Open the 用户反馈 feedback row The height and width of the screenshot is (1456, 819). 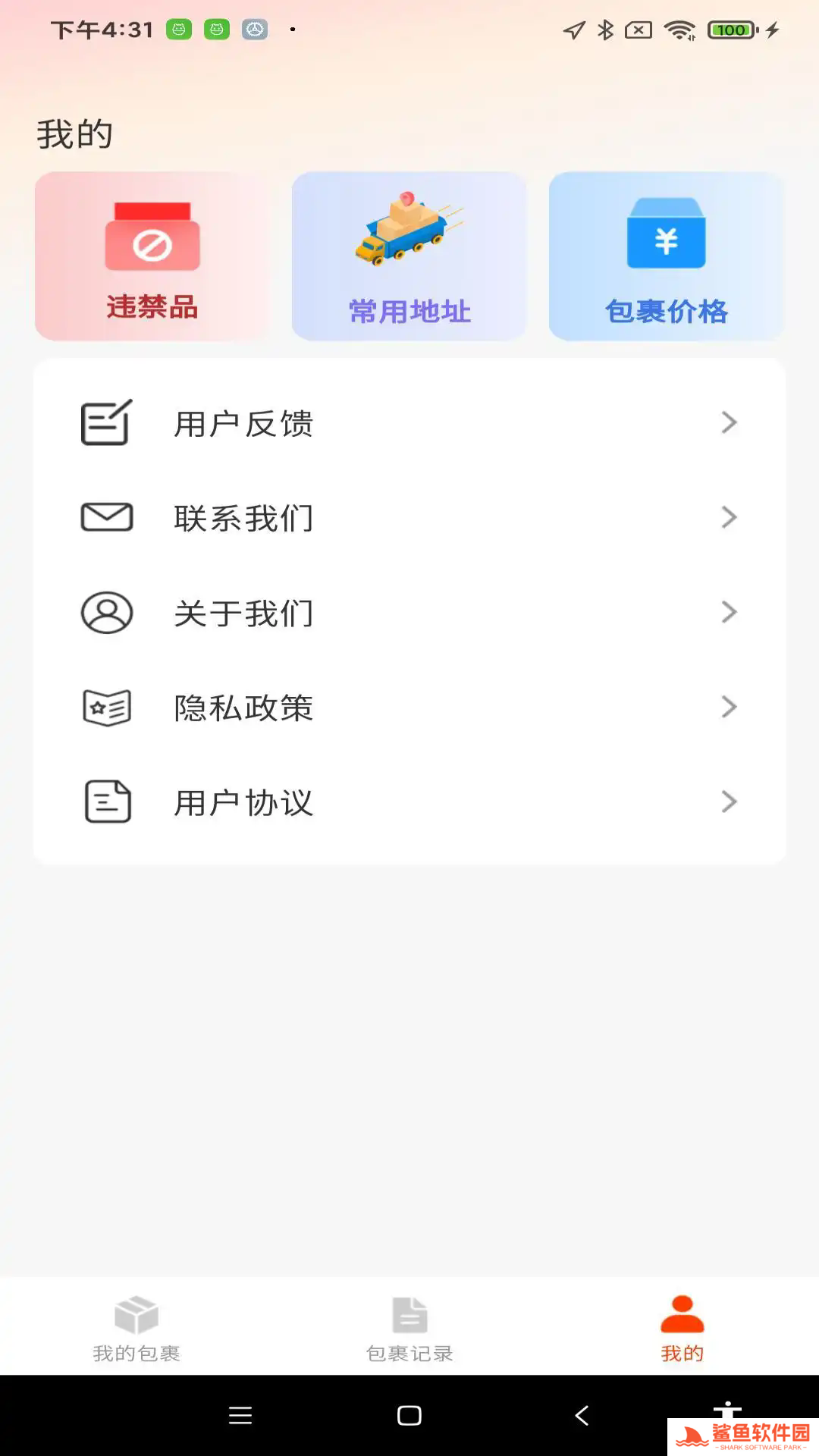(409, 423)
